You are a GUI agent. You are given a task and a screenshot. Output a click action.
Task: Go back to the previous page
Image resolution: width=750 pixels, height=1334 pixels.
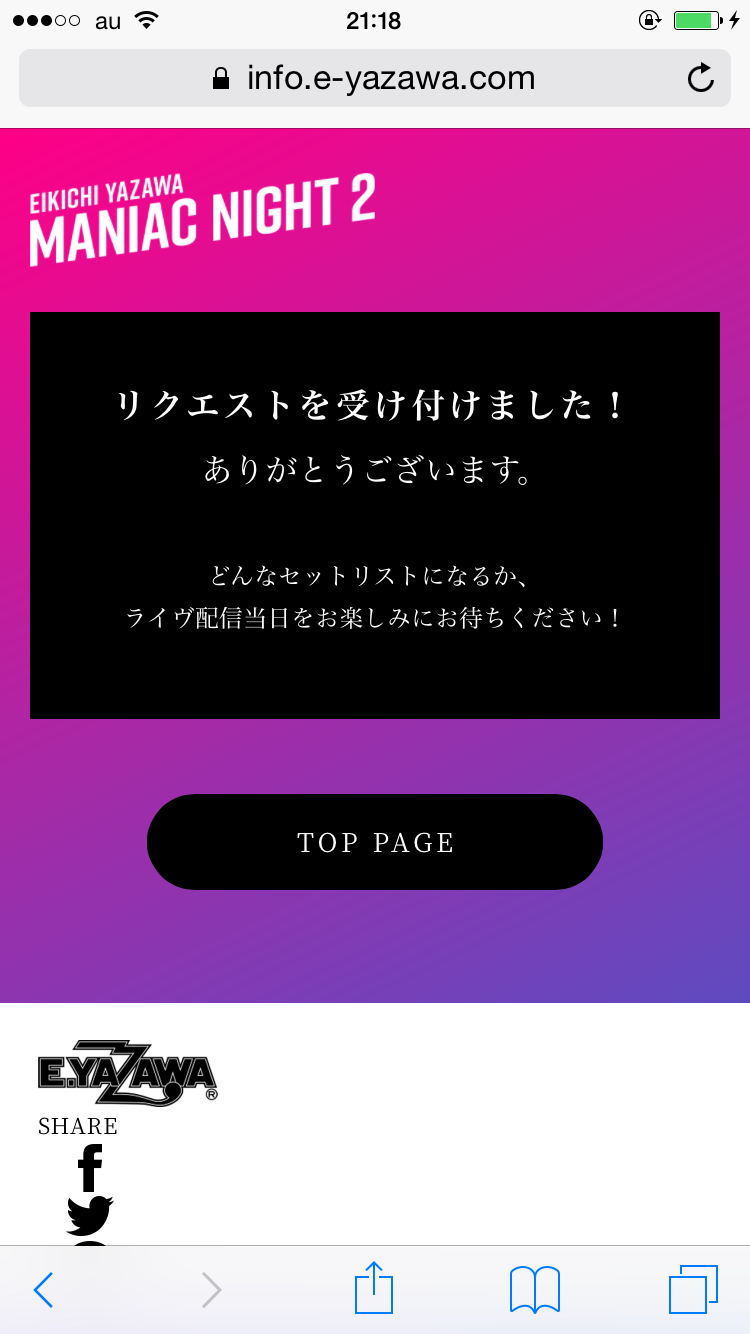coord(43,1290)
